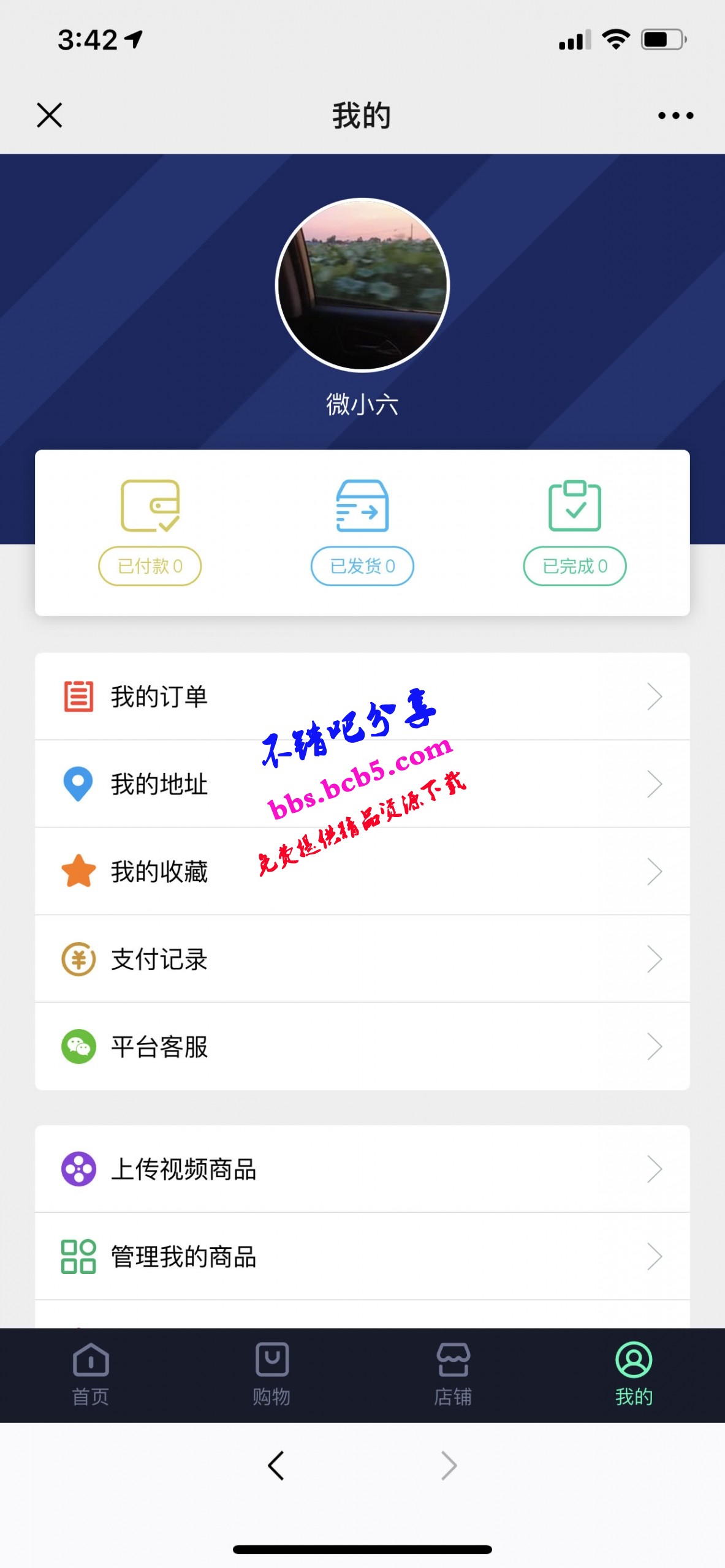Tap the profile avatar of 微小六
Screen dimensions: 725x1568
[x=362, y=285]
